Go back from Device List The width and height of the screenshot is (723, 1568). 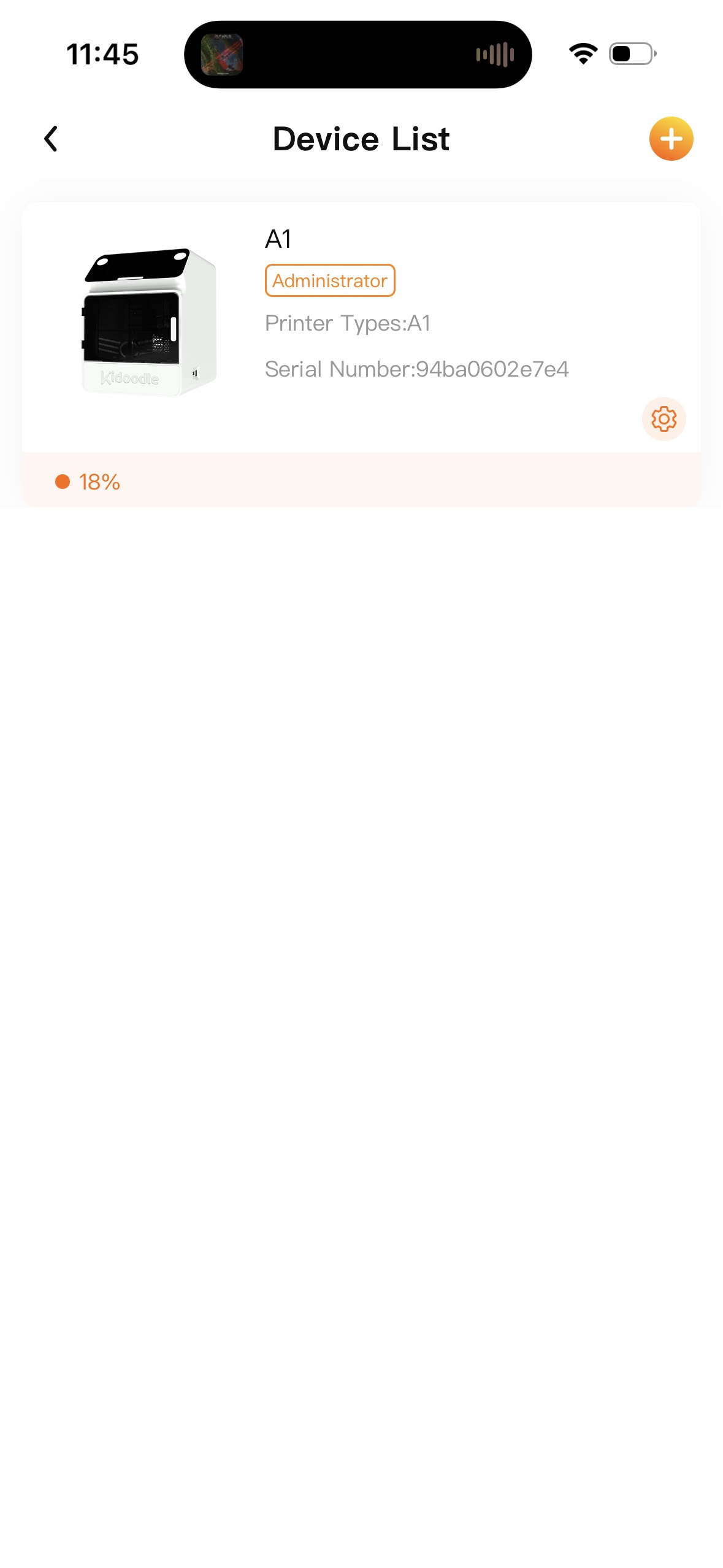tap(52, 139)
